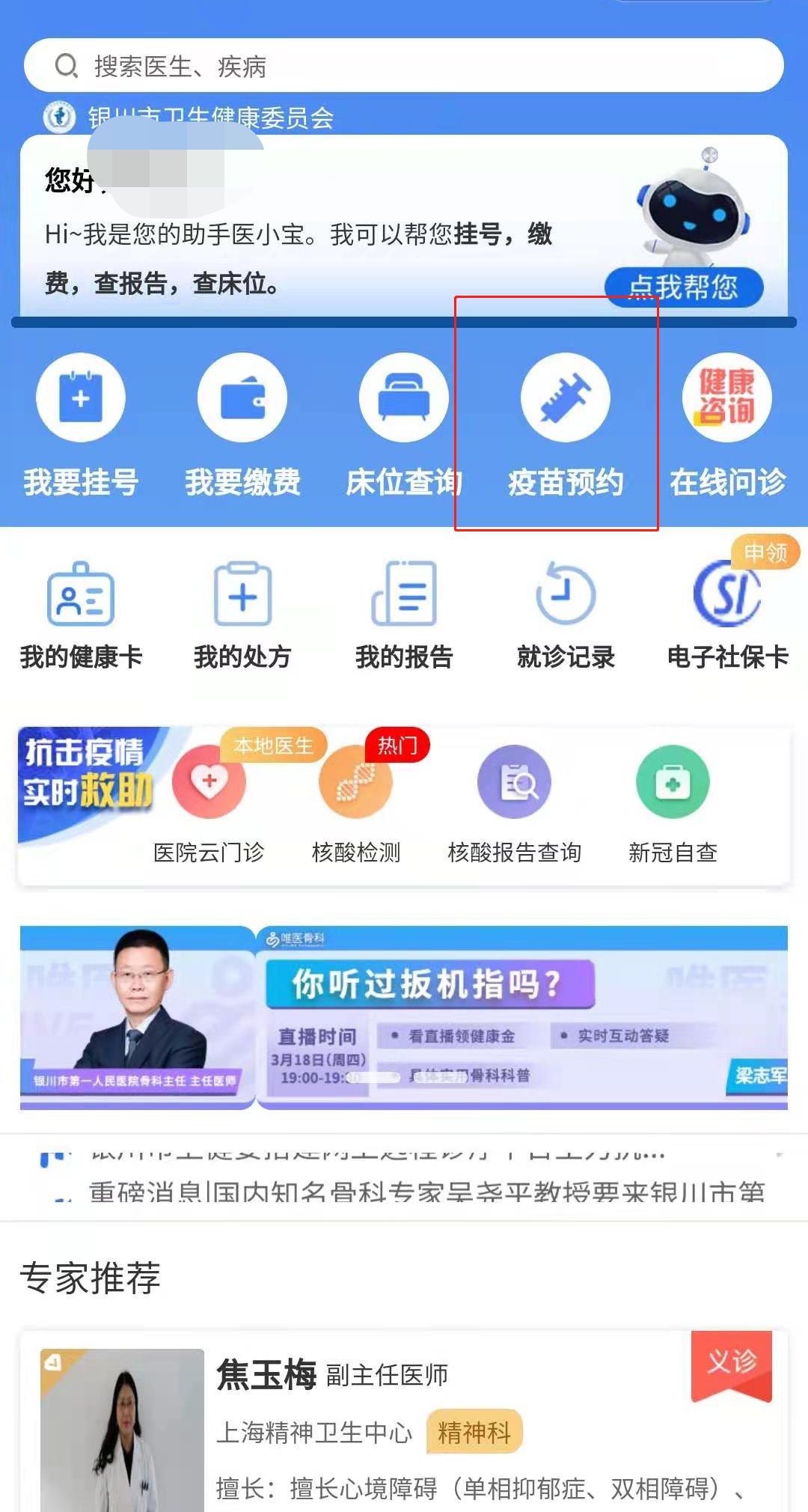This screenshot has width=808, height=1512.
Task: Tap the search box for doctors and diseases
Action: coord(404,66)
